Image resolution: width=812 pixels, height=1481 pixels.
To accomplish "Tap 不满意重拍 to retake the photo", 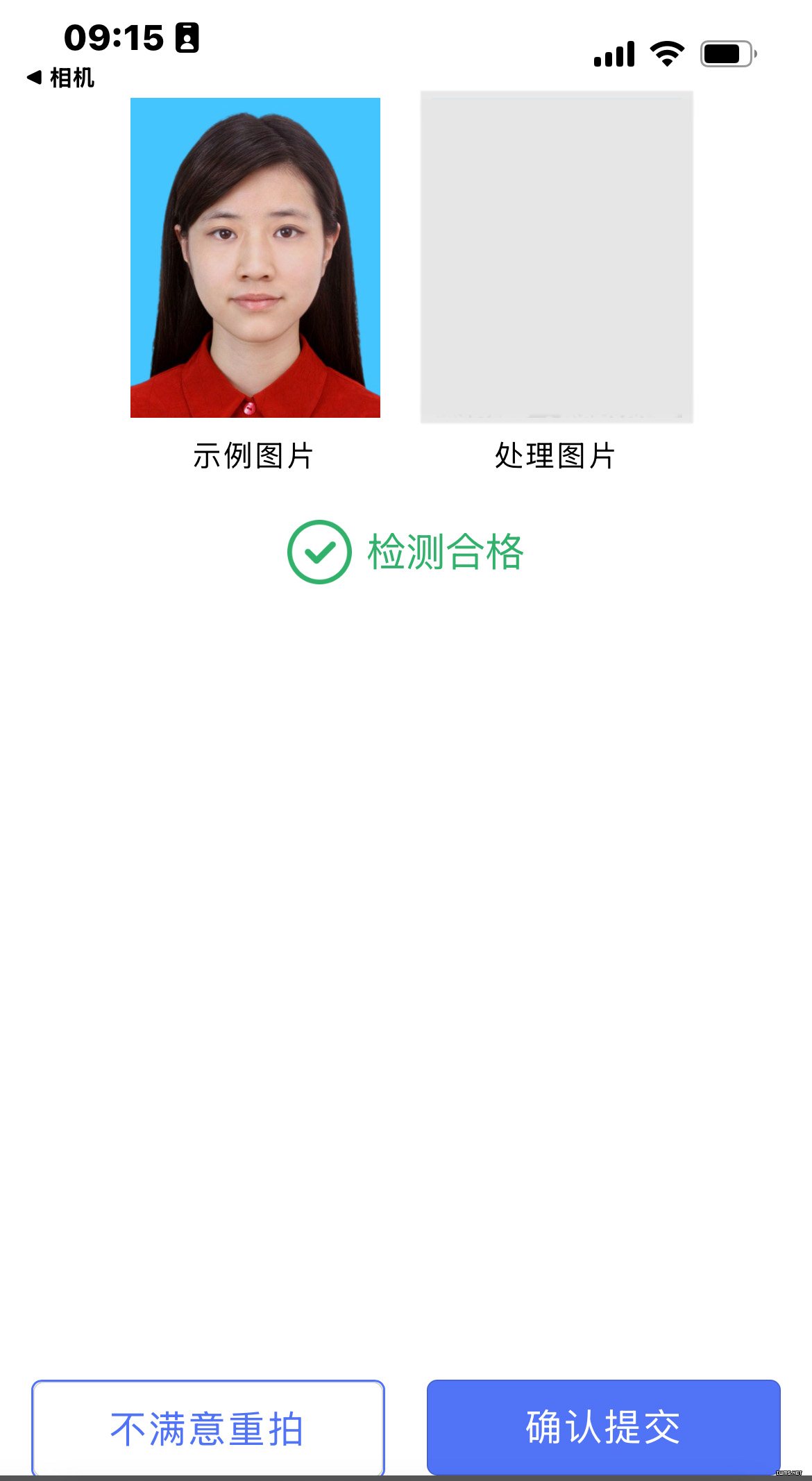I will click(x=208, y=1428).
